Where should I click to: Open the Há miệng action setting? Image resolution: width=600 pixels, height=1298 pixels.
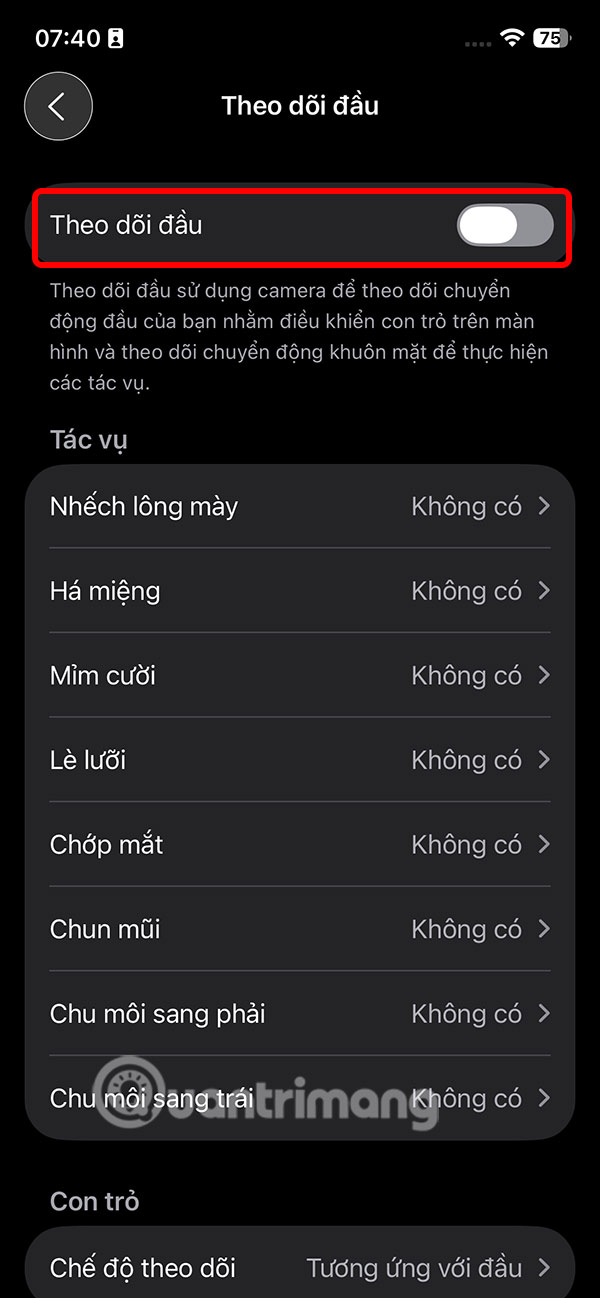(300, 591)
